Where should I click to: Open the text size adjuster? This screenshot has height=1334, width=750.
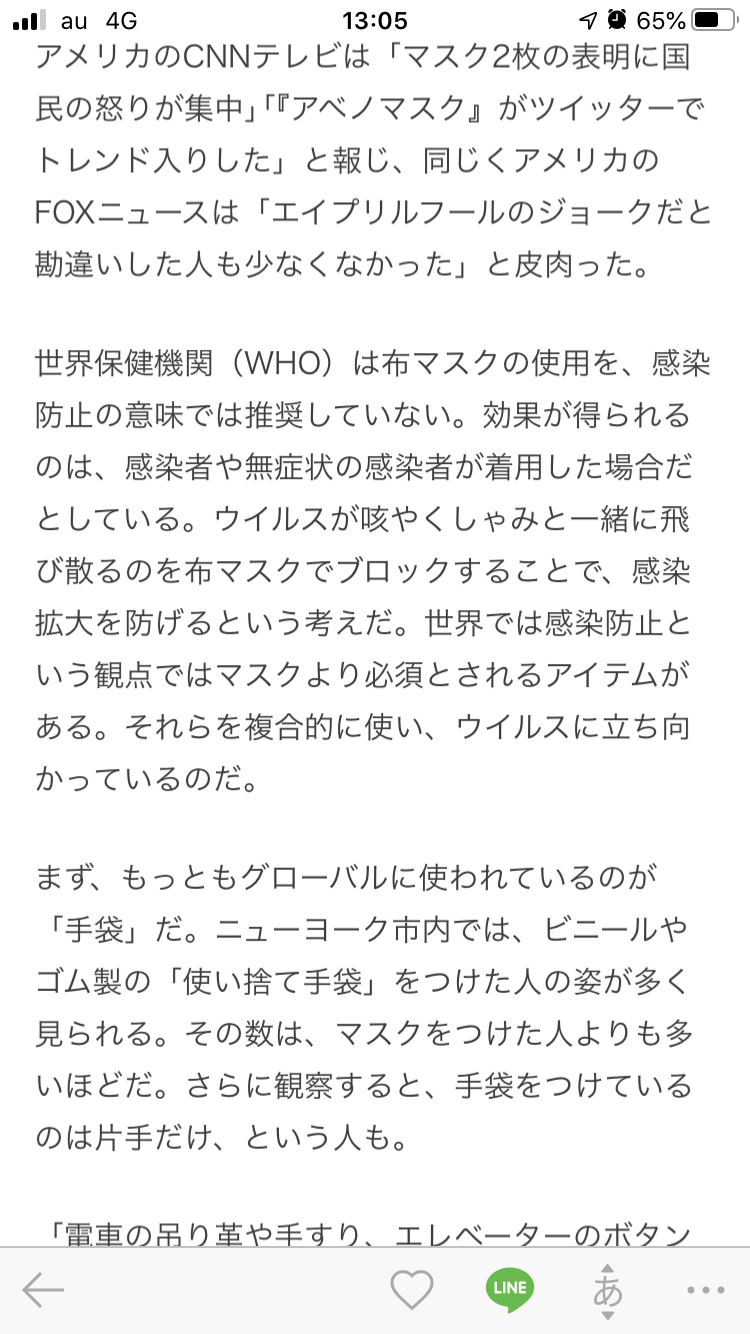point(607,1291)
